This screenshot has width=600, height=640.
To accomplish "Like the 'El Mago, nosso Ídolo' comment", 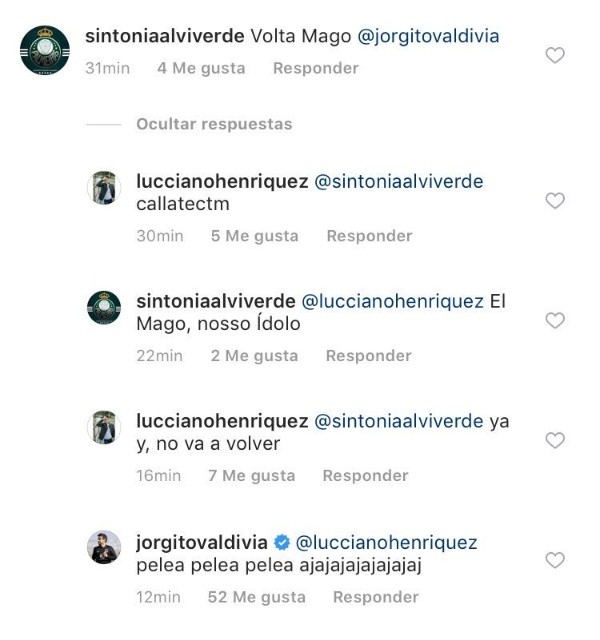I will (x=554, y=321).
